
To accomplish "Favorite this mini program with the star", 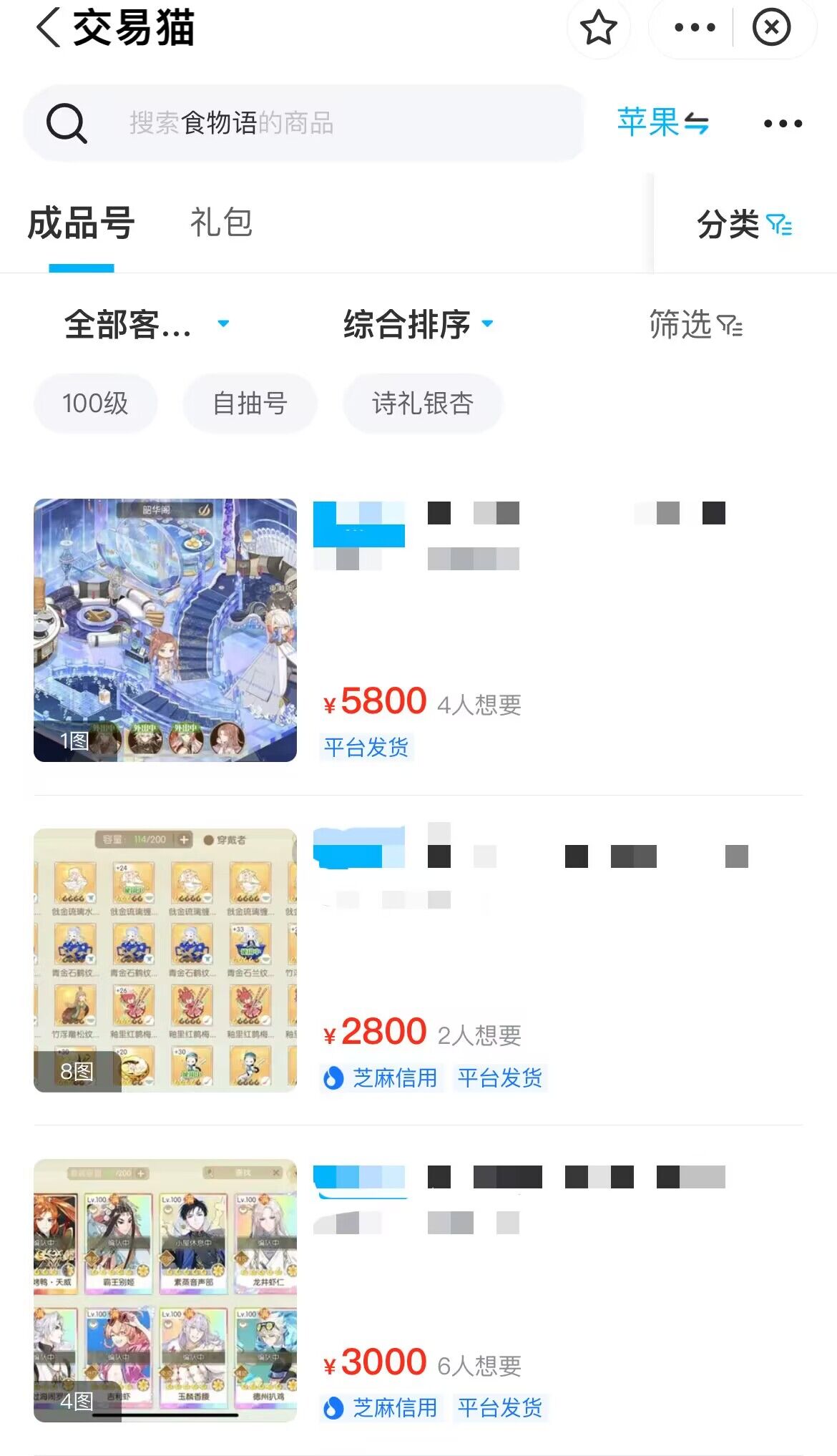I will [598, 29].
